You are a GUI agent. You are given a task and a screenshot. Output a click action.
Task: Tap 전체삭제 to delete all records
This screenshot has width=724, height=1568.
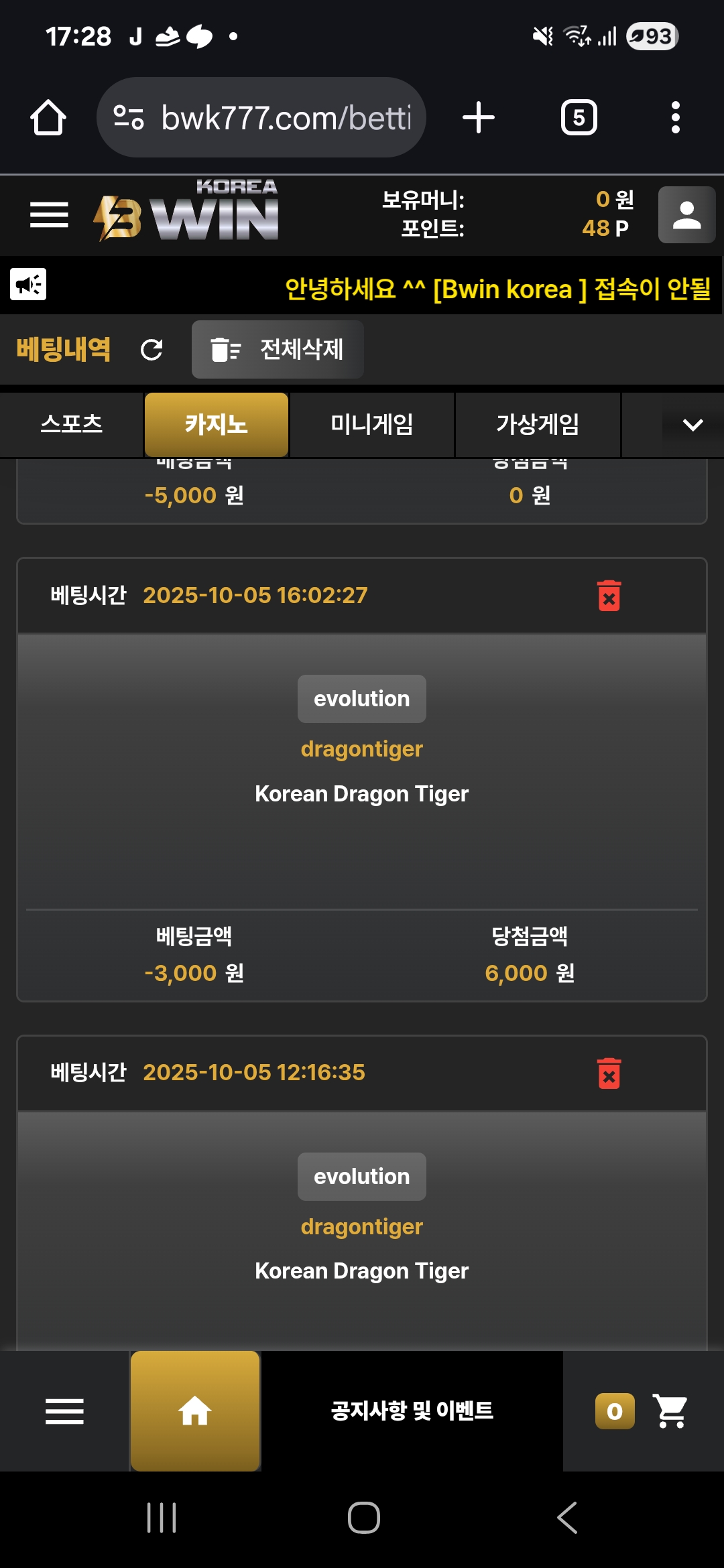tap(278, 350)
